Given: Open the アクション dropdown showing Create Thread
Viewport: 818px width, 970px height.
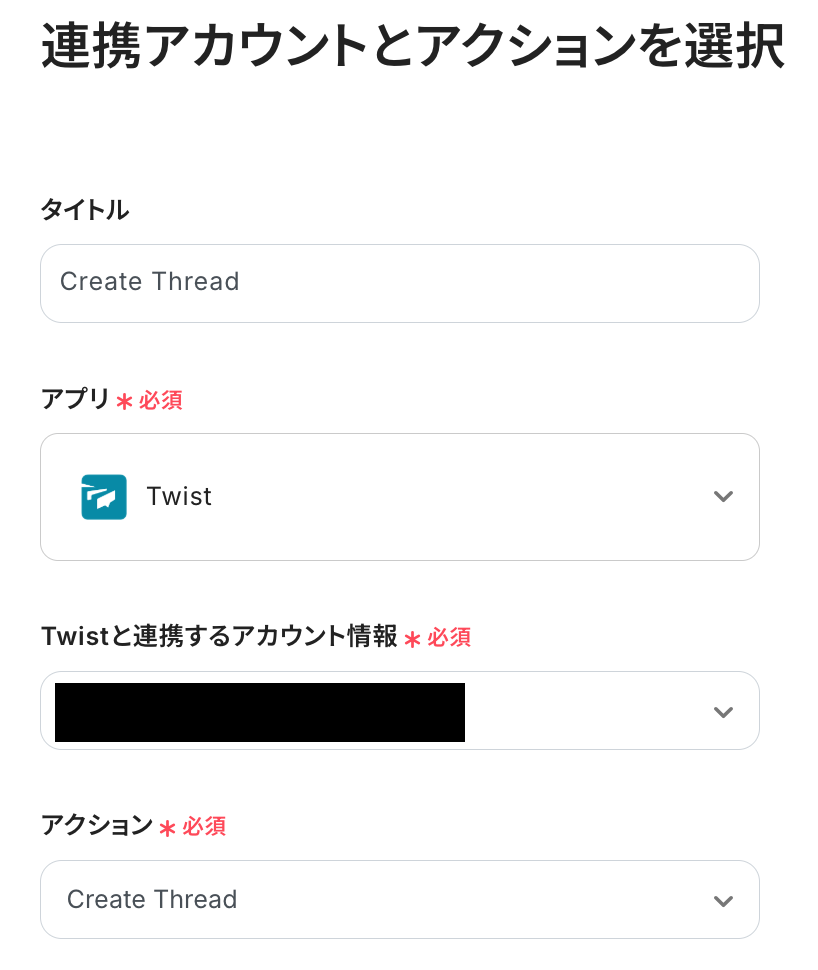Looking at the screenshot, I should [399, 900].
